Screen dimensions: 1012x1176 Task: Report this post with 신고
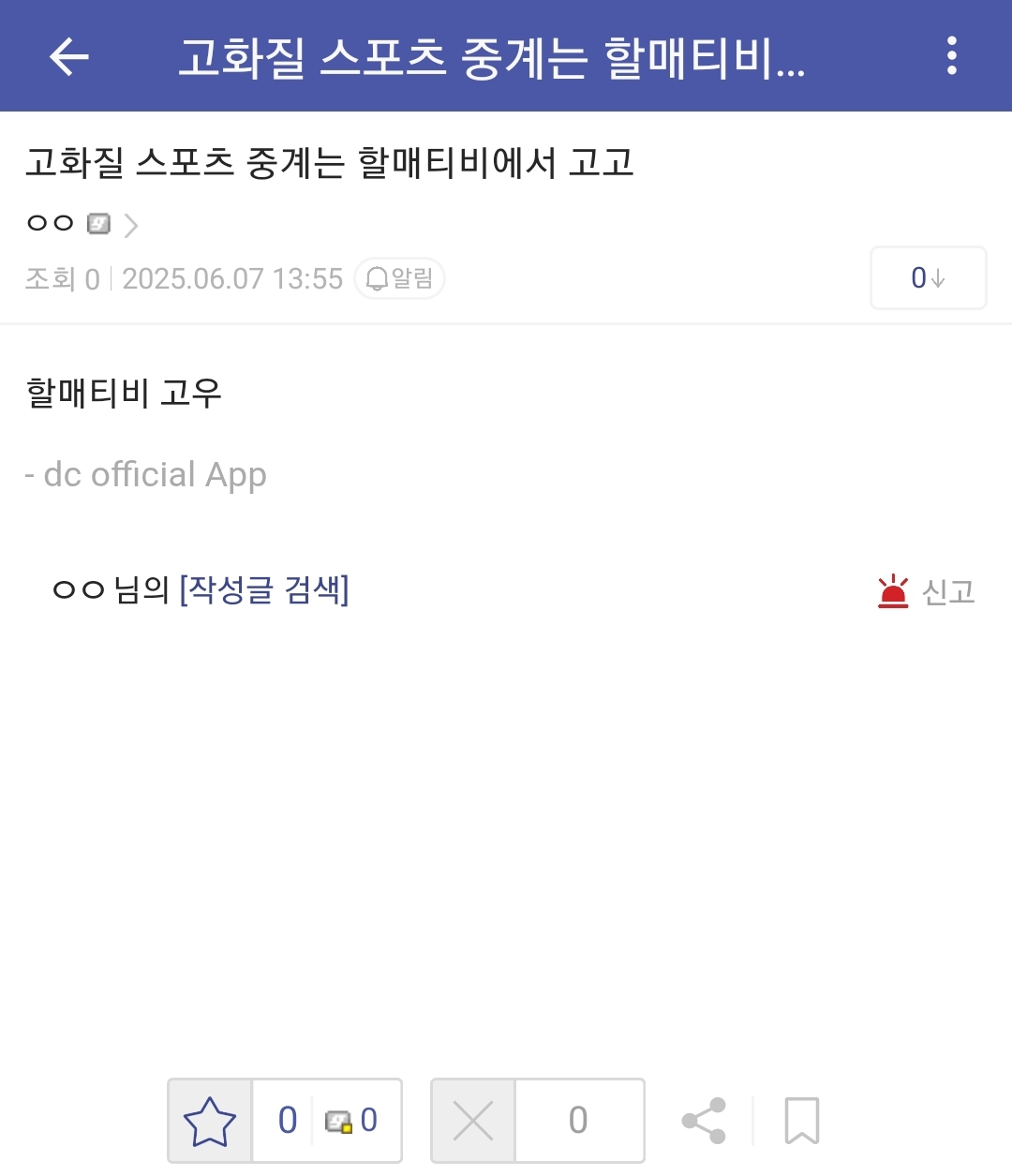pyautogui.click(x=927, y=591)
